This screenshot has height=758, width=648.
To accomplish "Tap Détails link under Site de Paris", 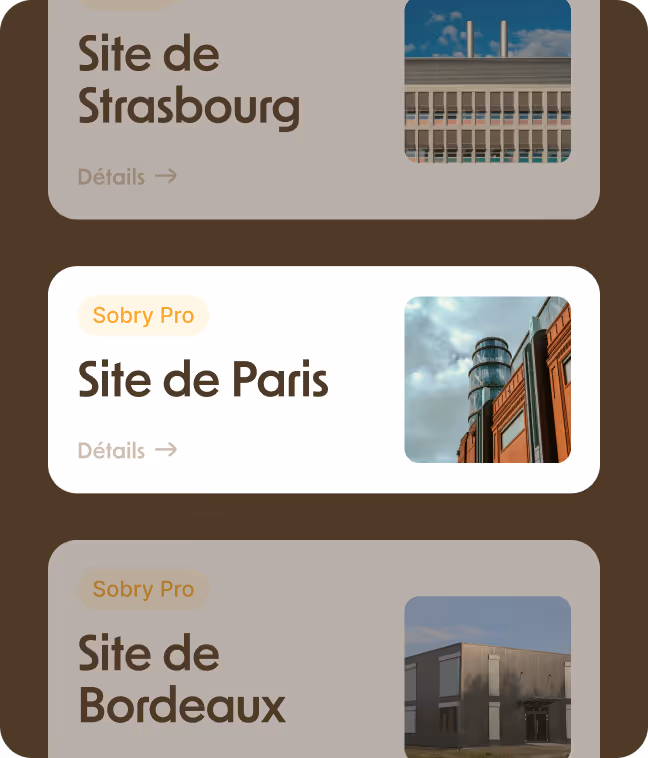I will [x=127, y=451].
